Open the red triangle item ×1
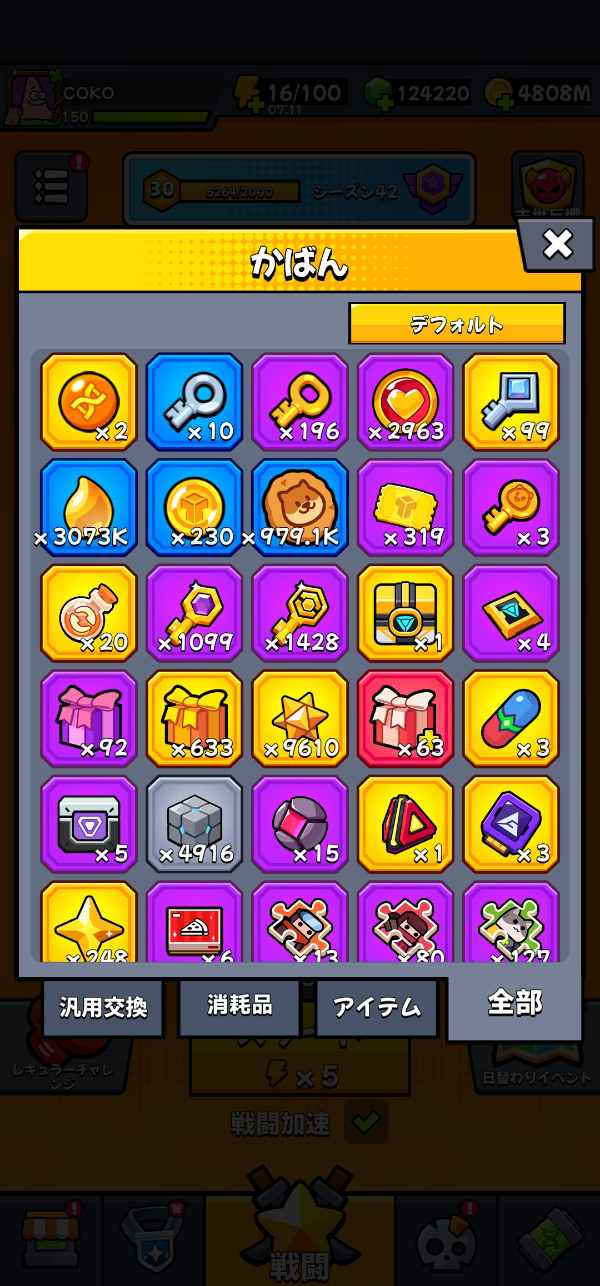This screenshot has height=1286, width=600. (x=405, y=825)
